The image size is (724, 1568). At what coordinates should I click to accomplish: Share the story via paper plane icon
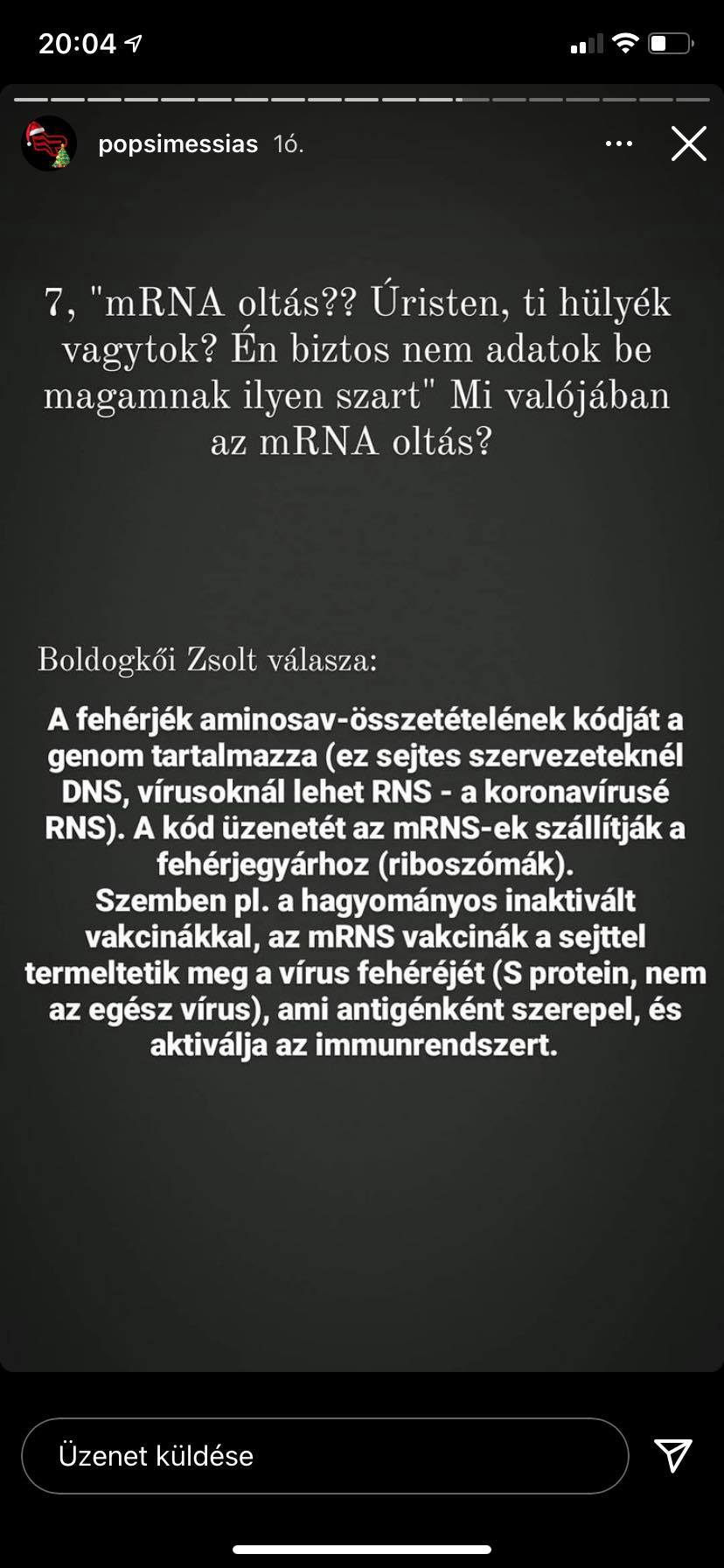point(673,1455)
